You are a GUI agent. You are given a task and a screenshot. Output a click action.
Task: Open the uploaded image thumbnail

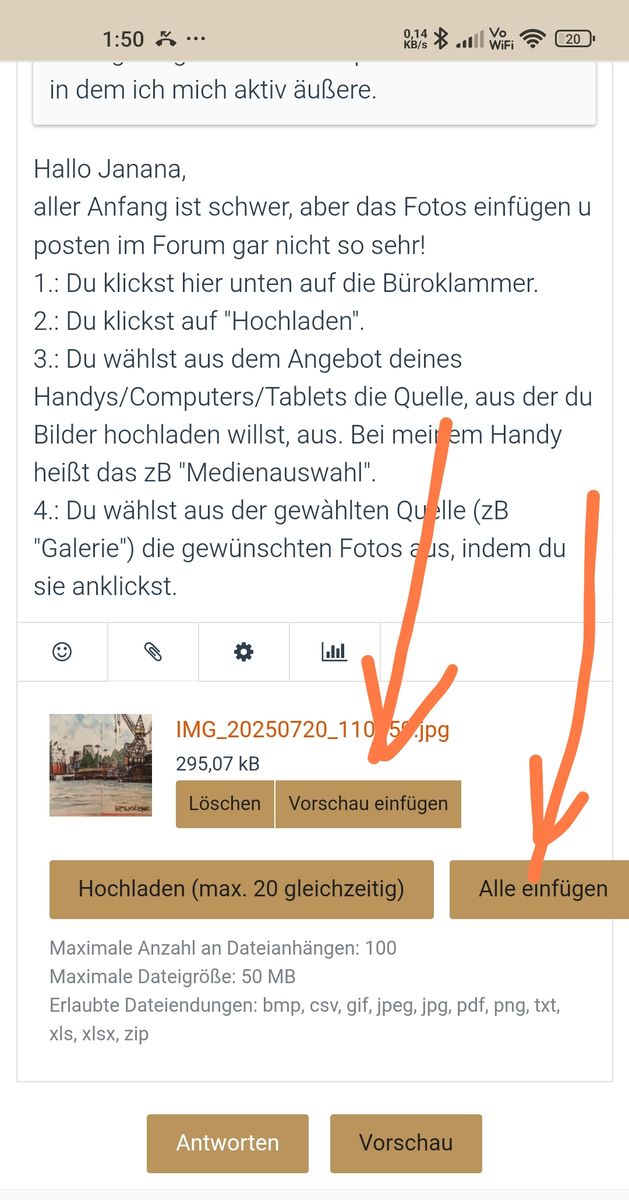[x=101, y=765]
